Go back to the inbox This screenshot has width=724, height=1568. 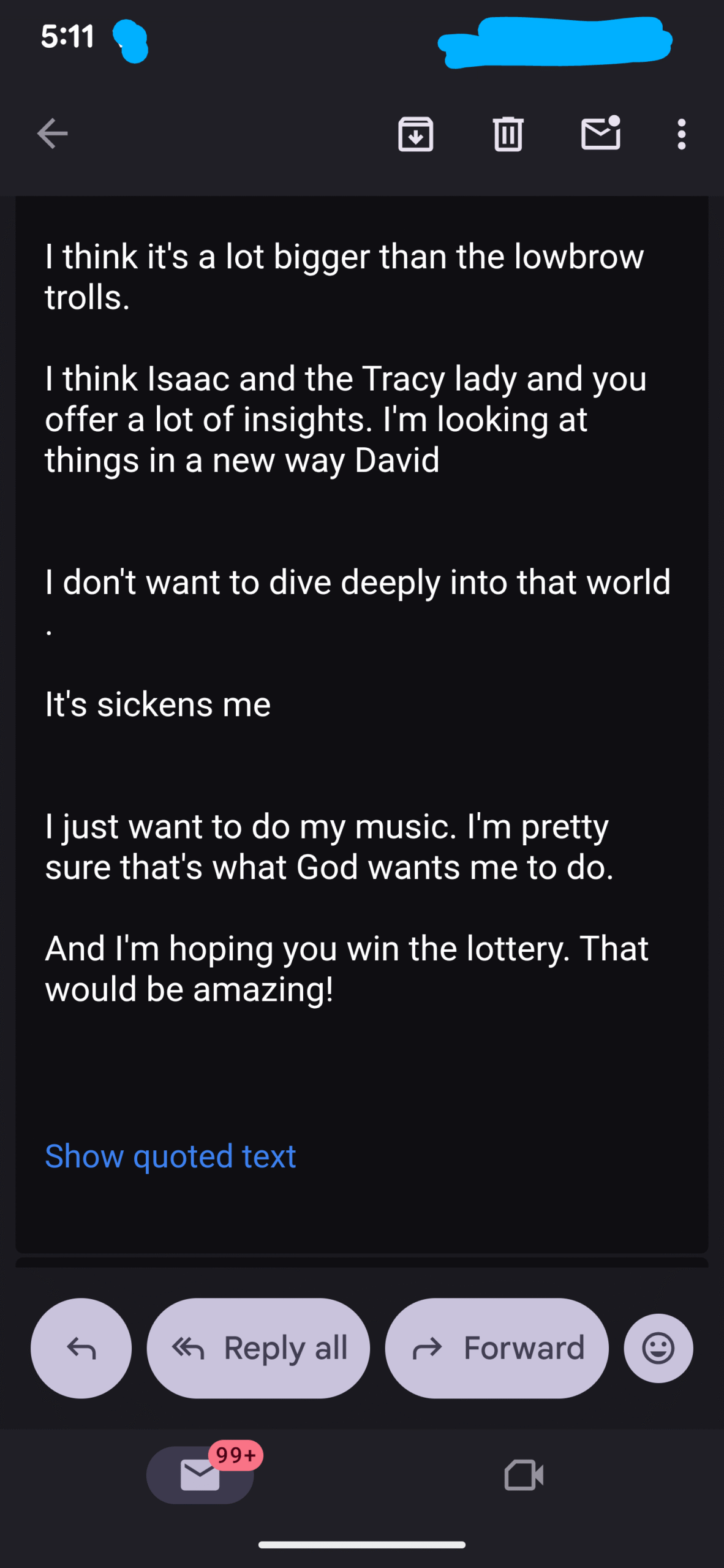coord(53,134)
